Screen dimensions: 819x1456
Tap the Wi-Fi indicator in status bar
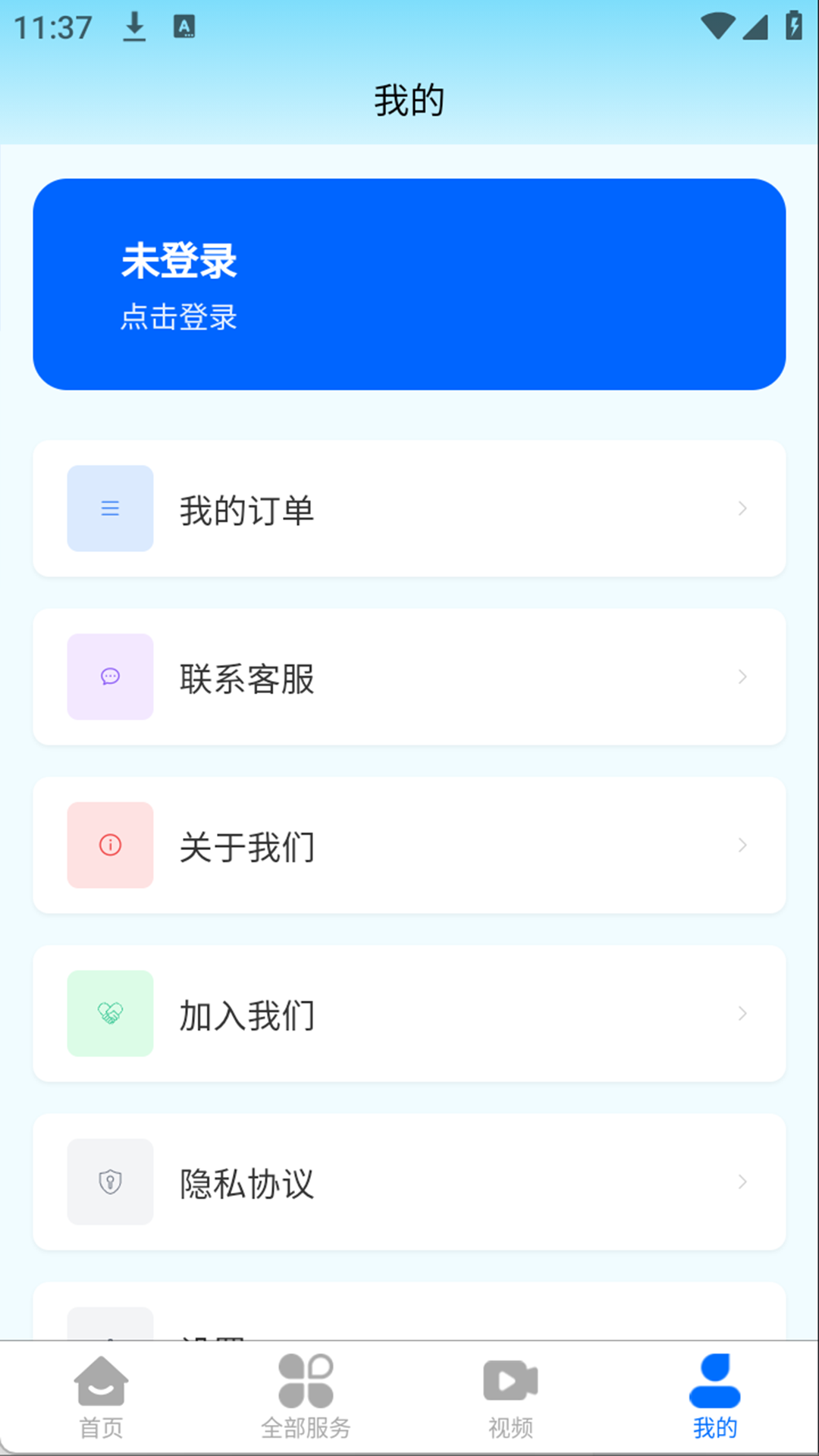coord(714,25)
